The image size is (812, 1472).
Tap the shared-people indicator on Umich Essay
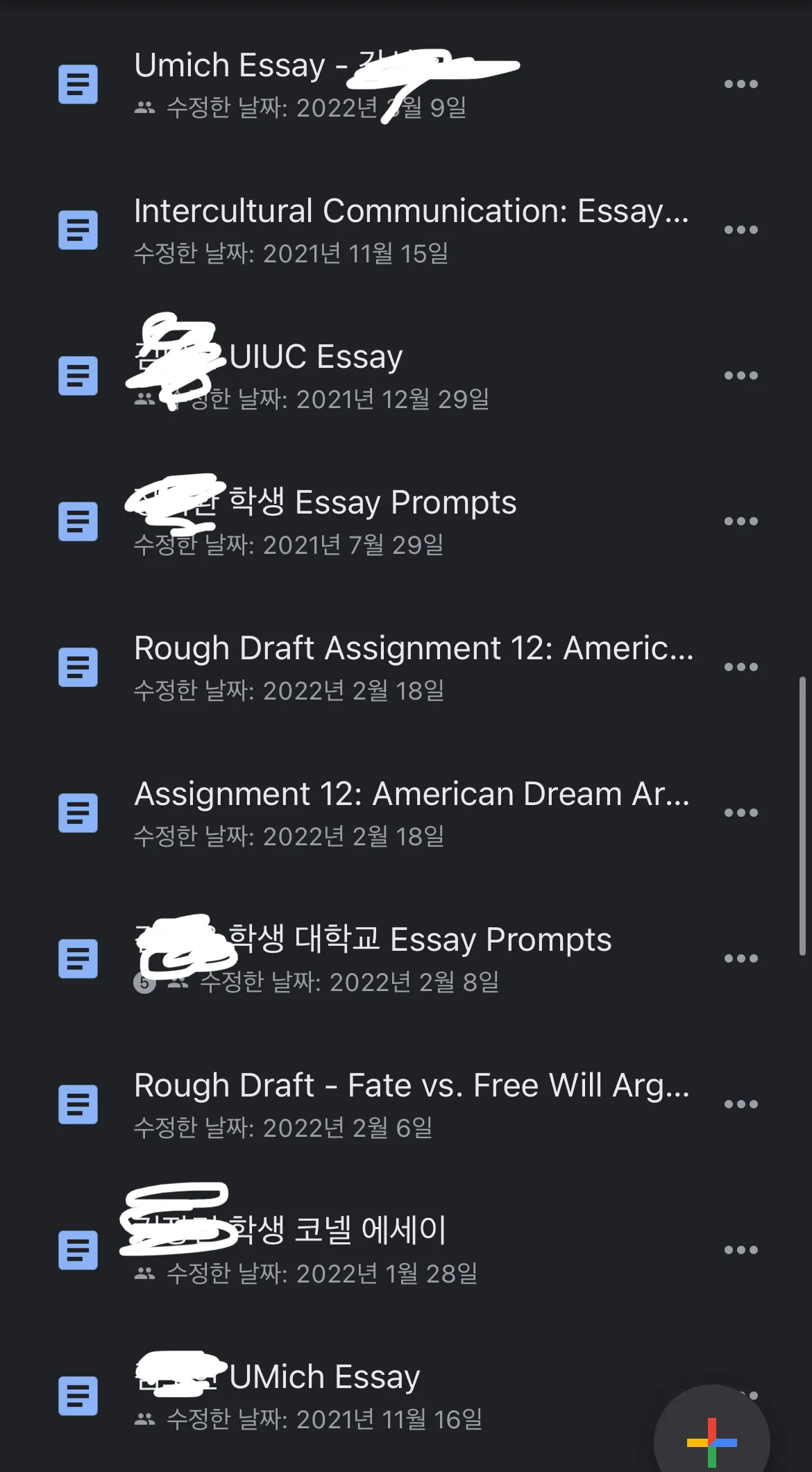point(144,108)
